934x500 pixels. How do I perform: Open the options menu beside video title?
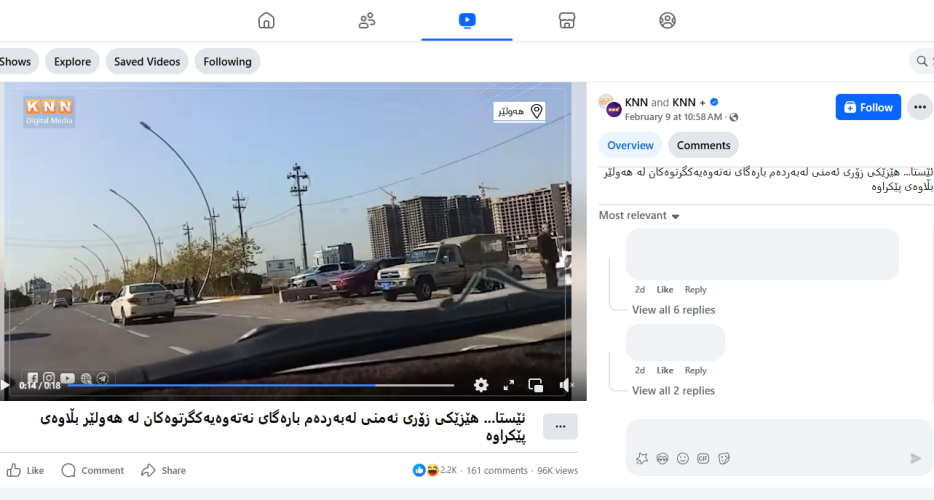[x=560, y=427]
